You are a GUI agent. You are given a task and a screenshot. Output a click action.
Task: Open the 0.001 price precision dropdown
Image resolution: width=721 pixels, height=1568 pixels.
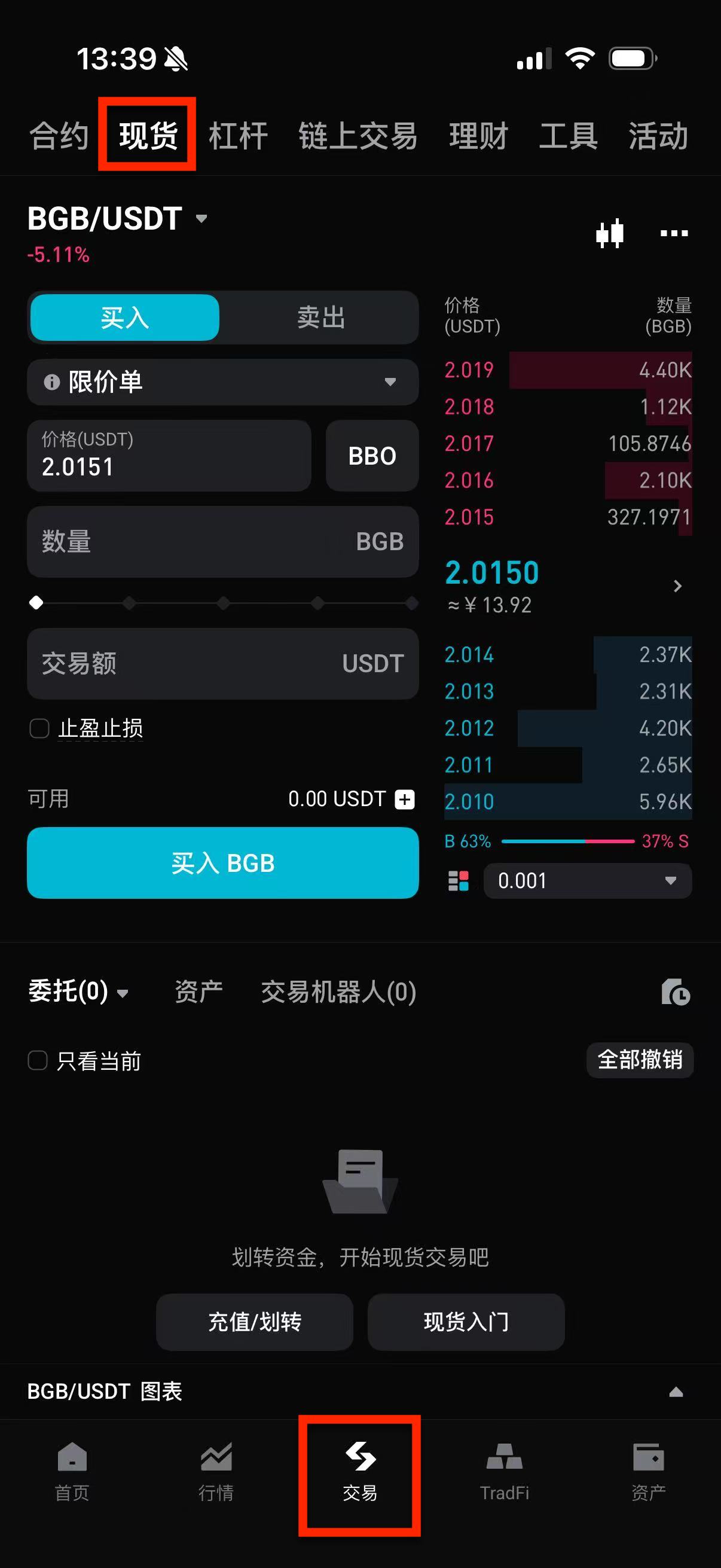pos(586,881)
